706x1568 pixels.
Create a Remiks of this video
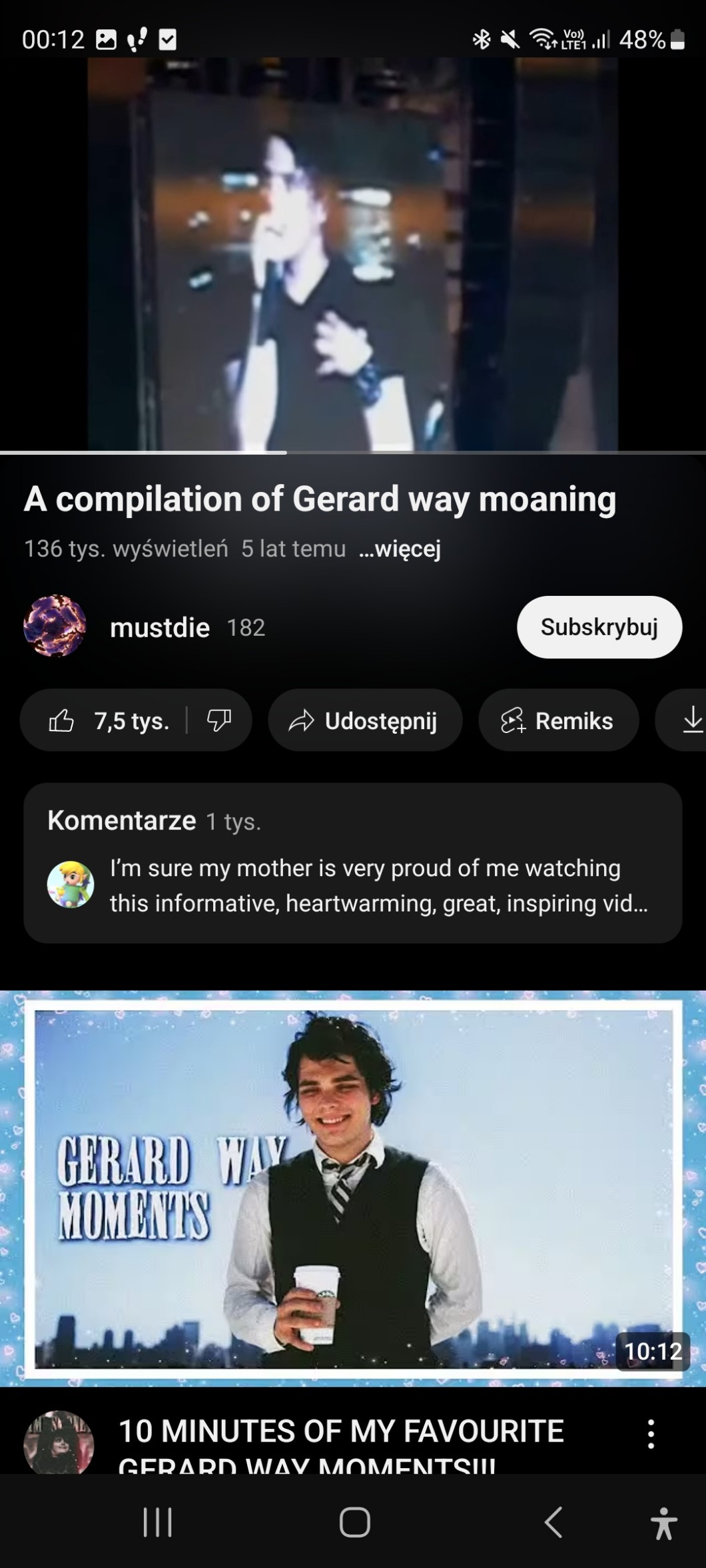tap(558, 720)
